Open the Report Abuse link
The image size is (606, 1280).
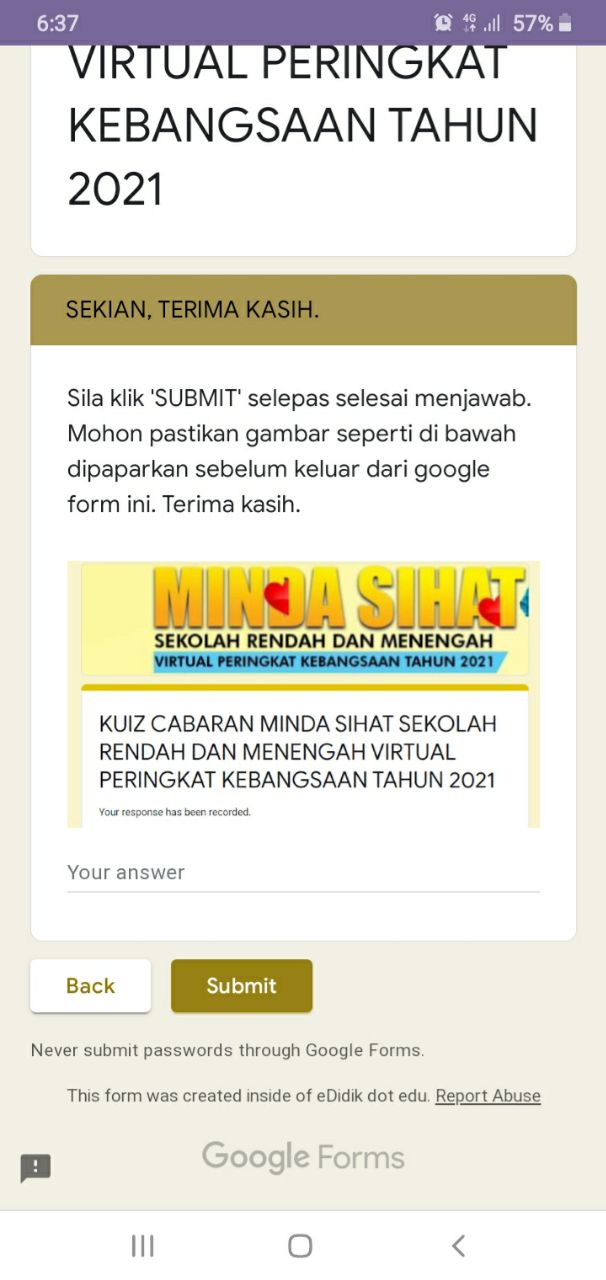488,1096
